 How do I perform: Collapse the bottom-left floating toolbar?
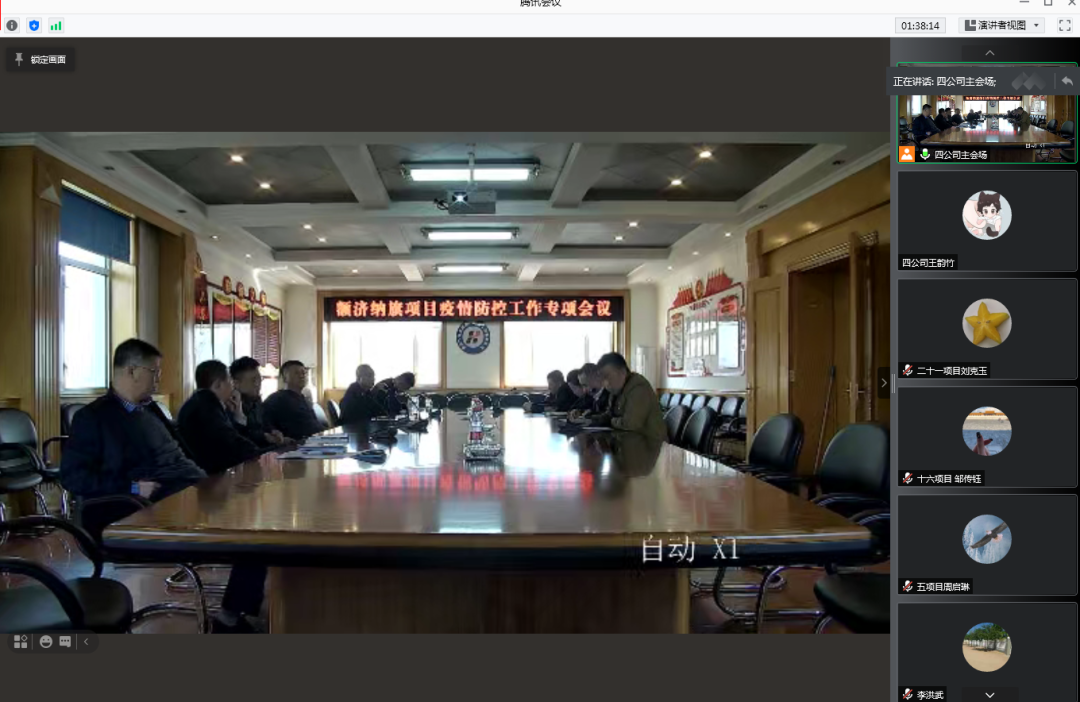coord(86,641)
